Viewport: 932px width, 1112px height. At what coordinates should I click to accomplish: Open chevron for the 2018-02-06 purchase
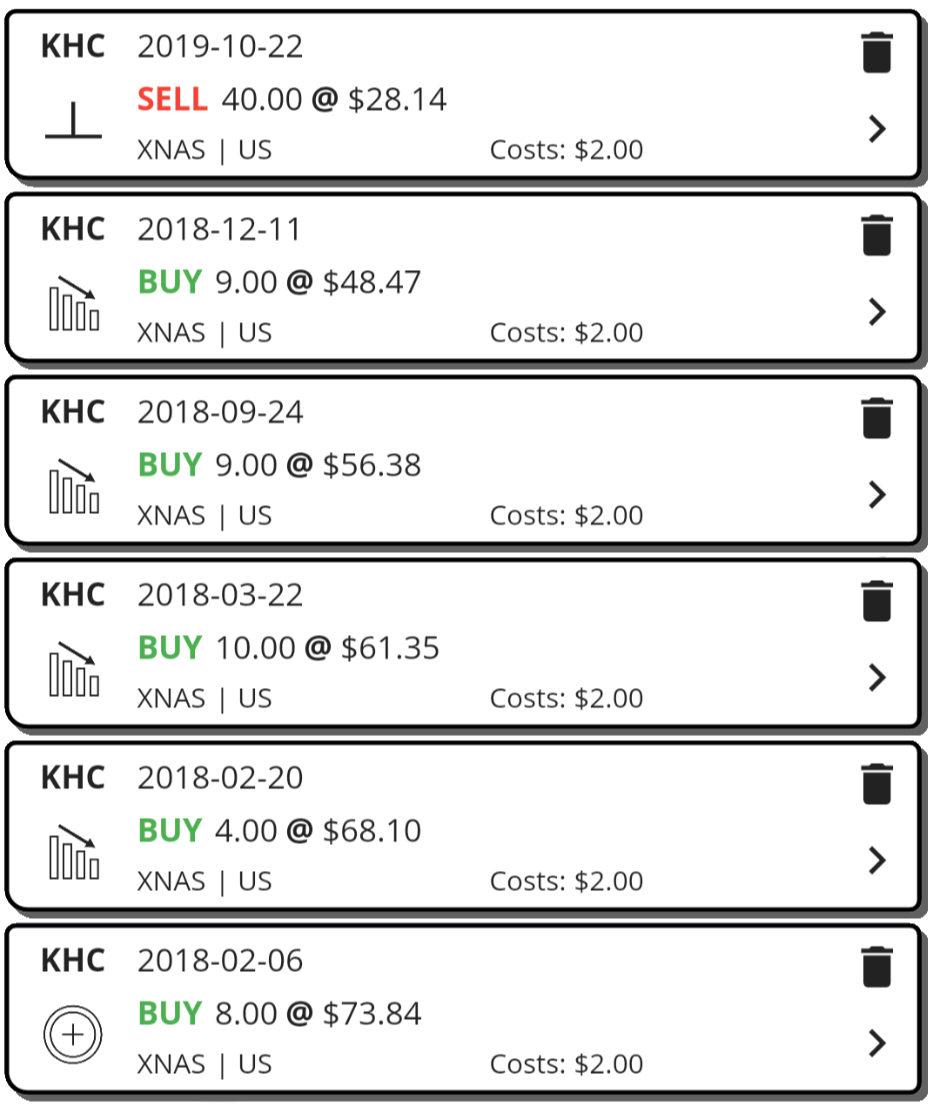click(877, 1043)
